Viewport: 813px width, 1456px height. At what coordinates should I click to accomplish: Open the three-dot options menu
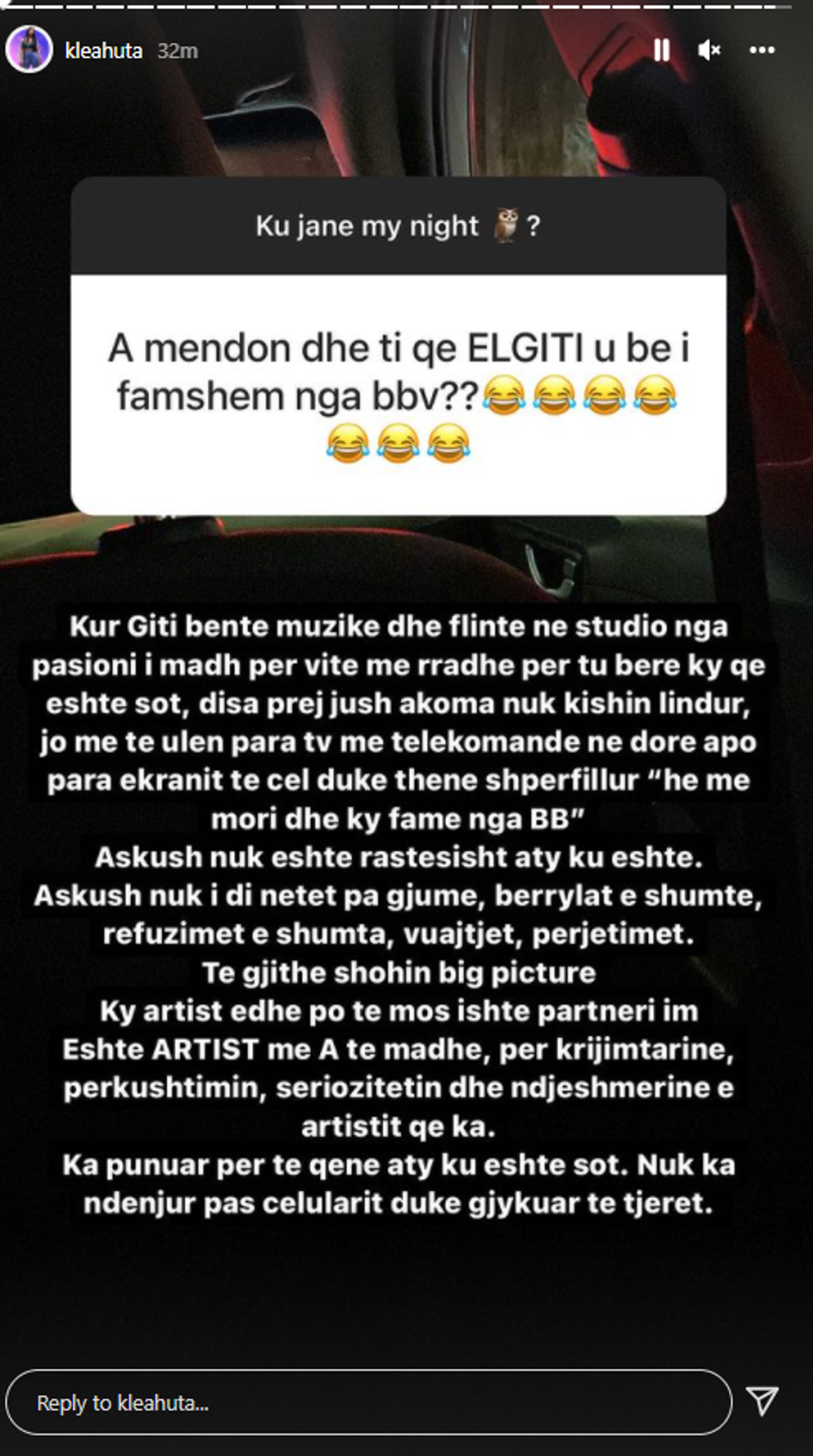click(x=762, y=51)
